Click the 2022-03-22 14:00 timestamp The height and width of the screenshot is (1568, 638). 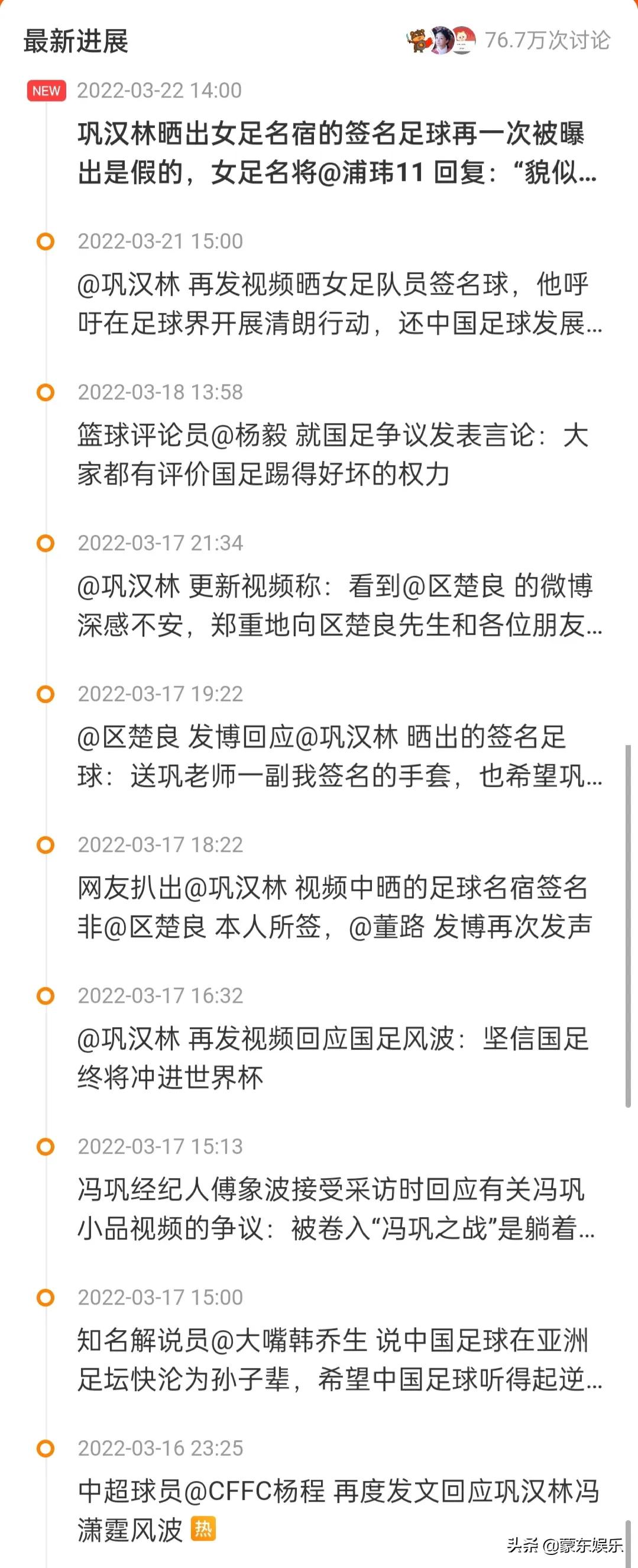click(161, 91)
